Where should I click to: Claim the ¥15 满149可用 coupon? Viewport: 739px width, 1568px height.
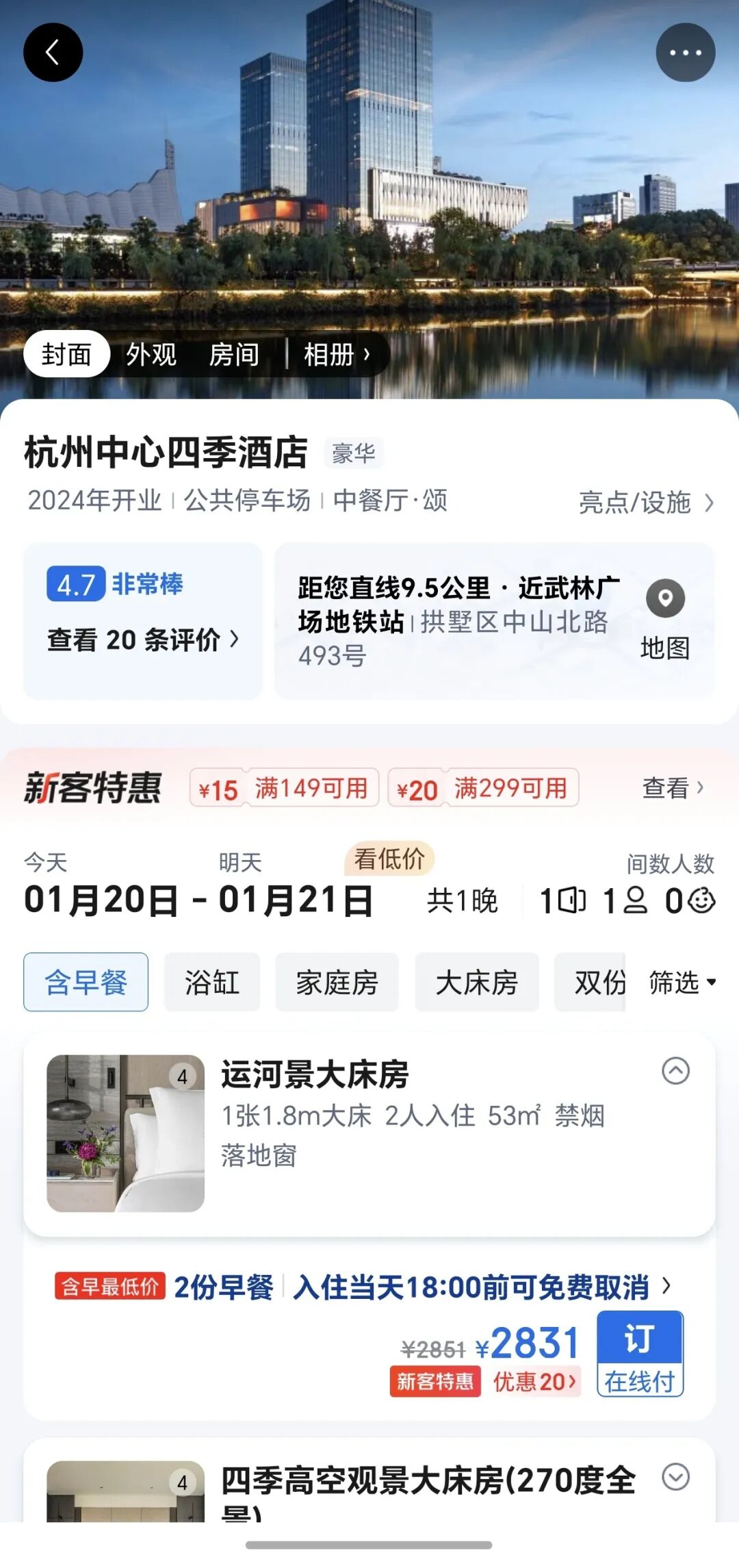(284, 788)
